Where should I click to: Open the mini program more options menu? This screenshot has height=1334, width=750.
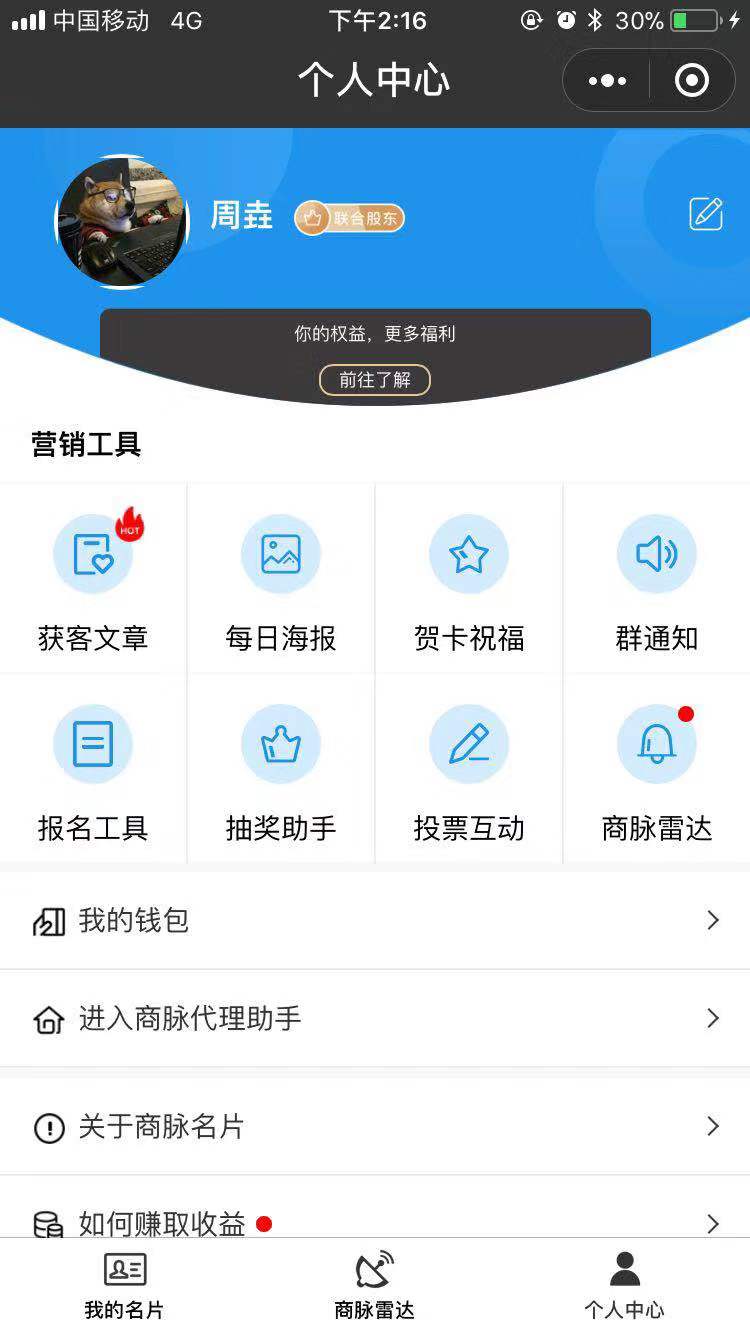pyautogui.click(x=608, y=80)
